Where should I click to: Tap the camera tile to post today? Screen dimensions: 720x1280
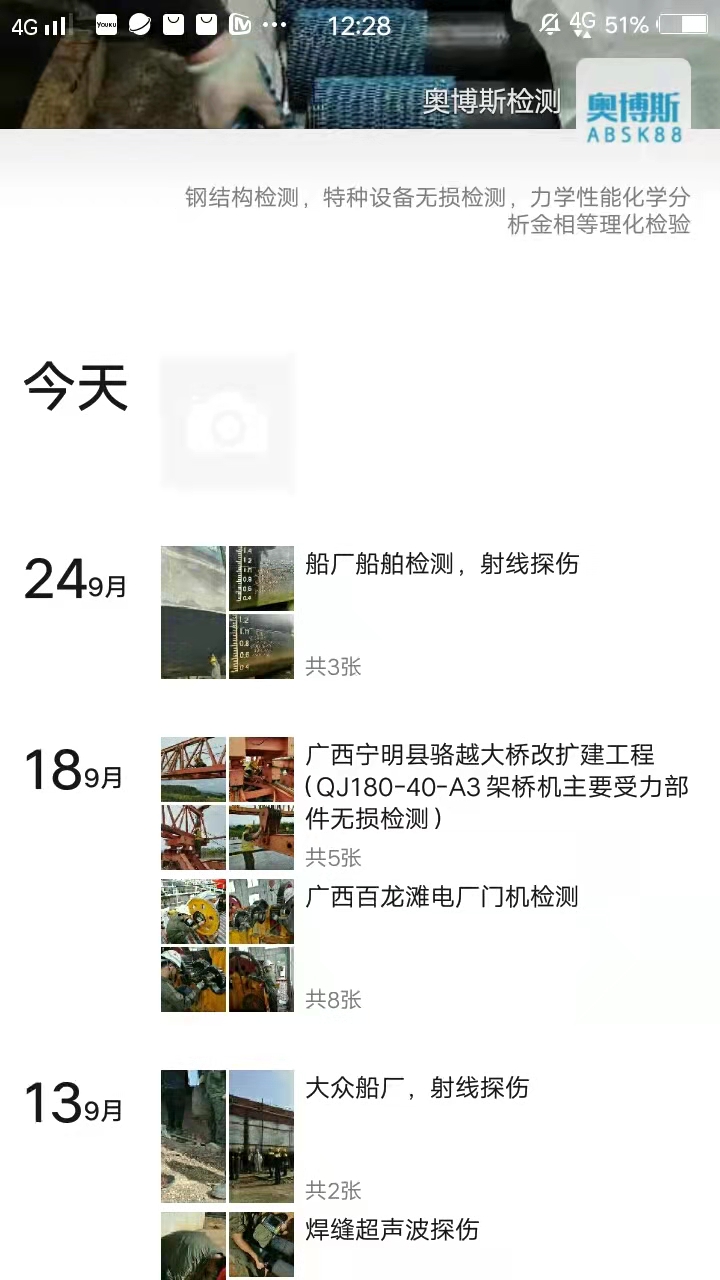227,423
